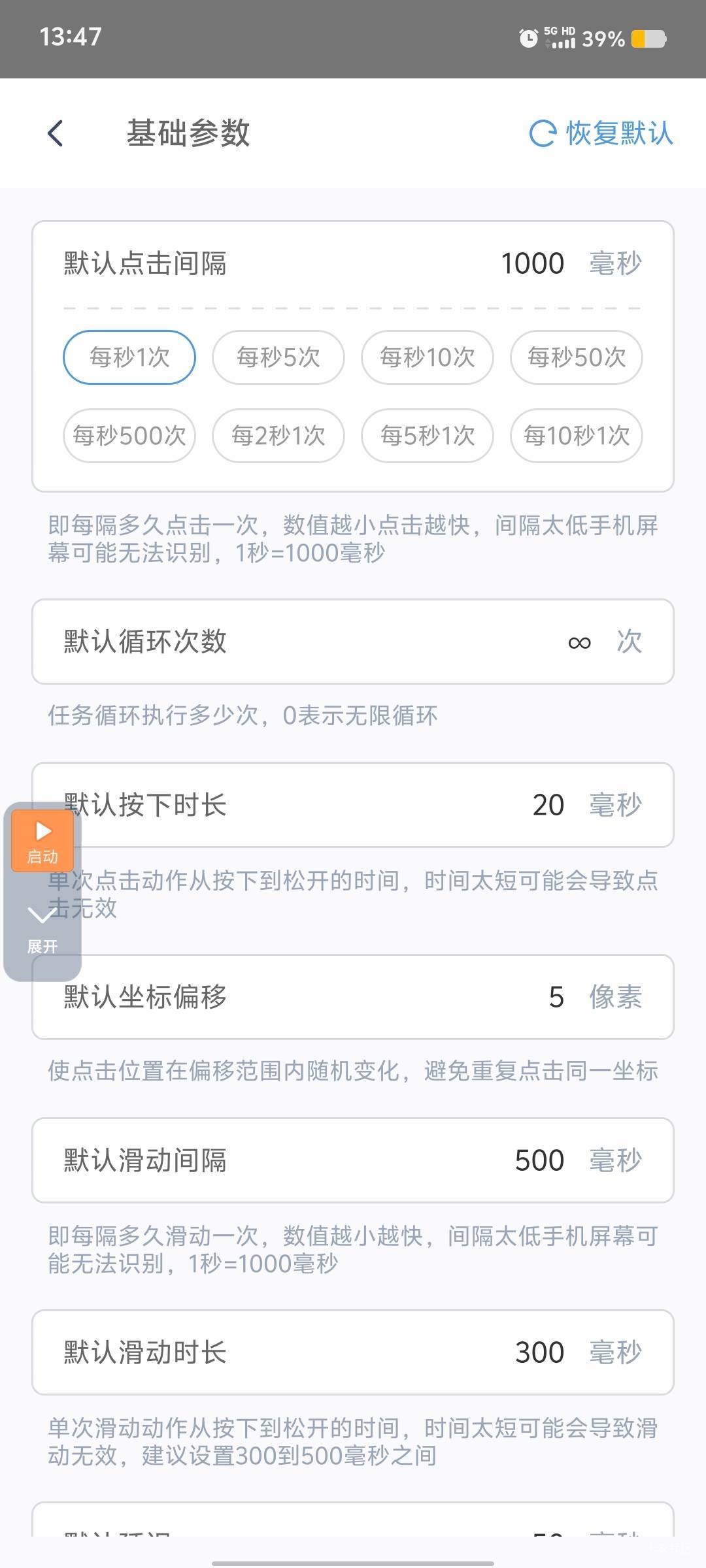The width and height of the screenshot is (706, 1568).
Task: Edit the 默认点击间隔 value field
Action: tap(532, 263)
